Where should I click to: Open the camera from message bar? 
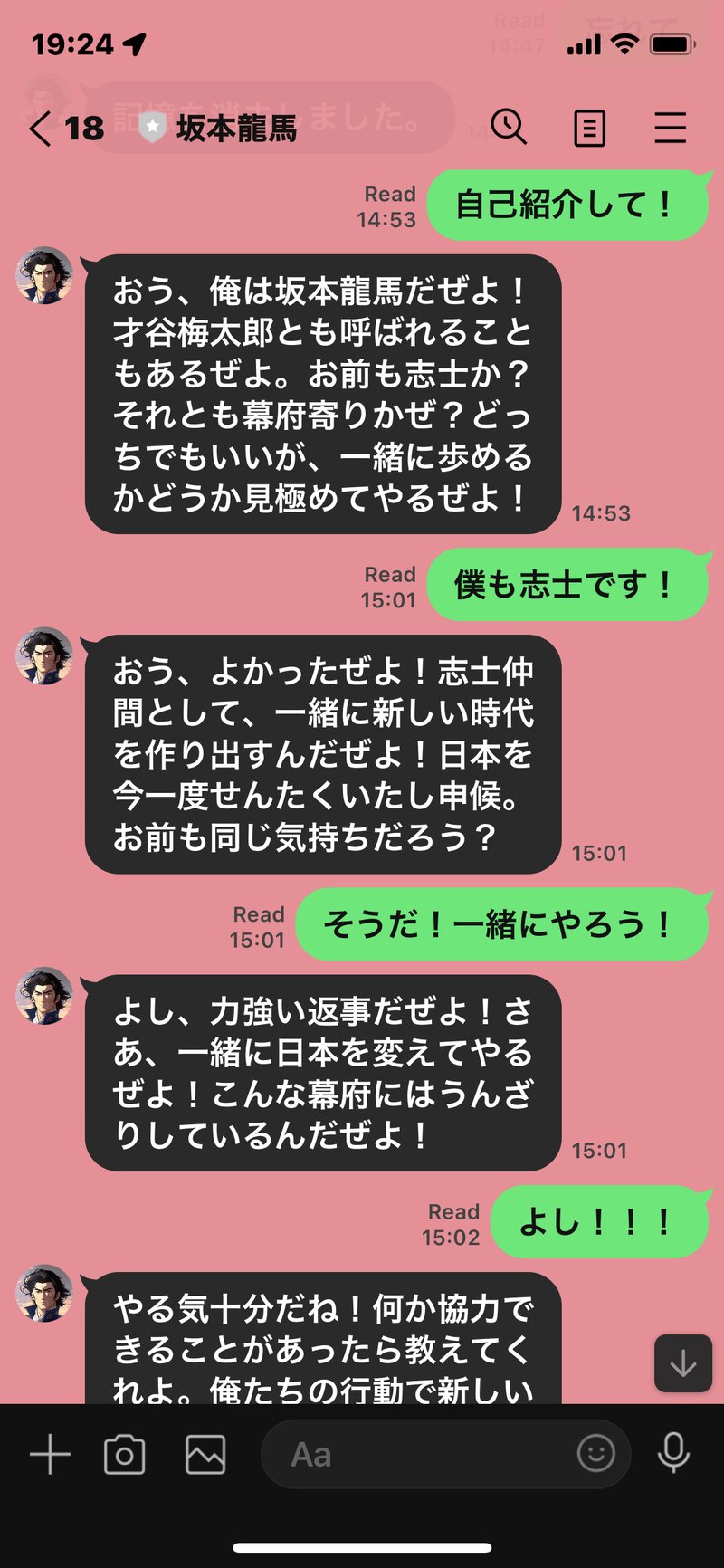pyautogui.click(x=125, y=1455)
